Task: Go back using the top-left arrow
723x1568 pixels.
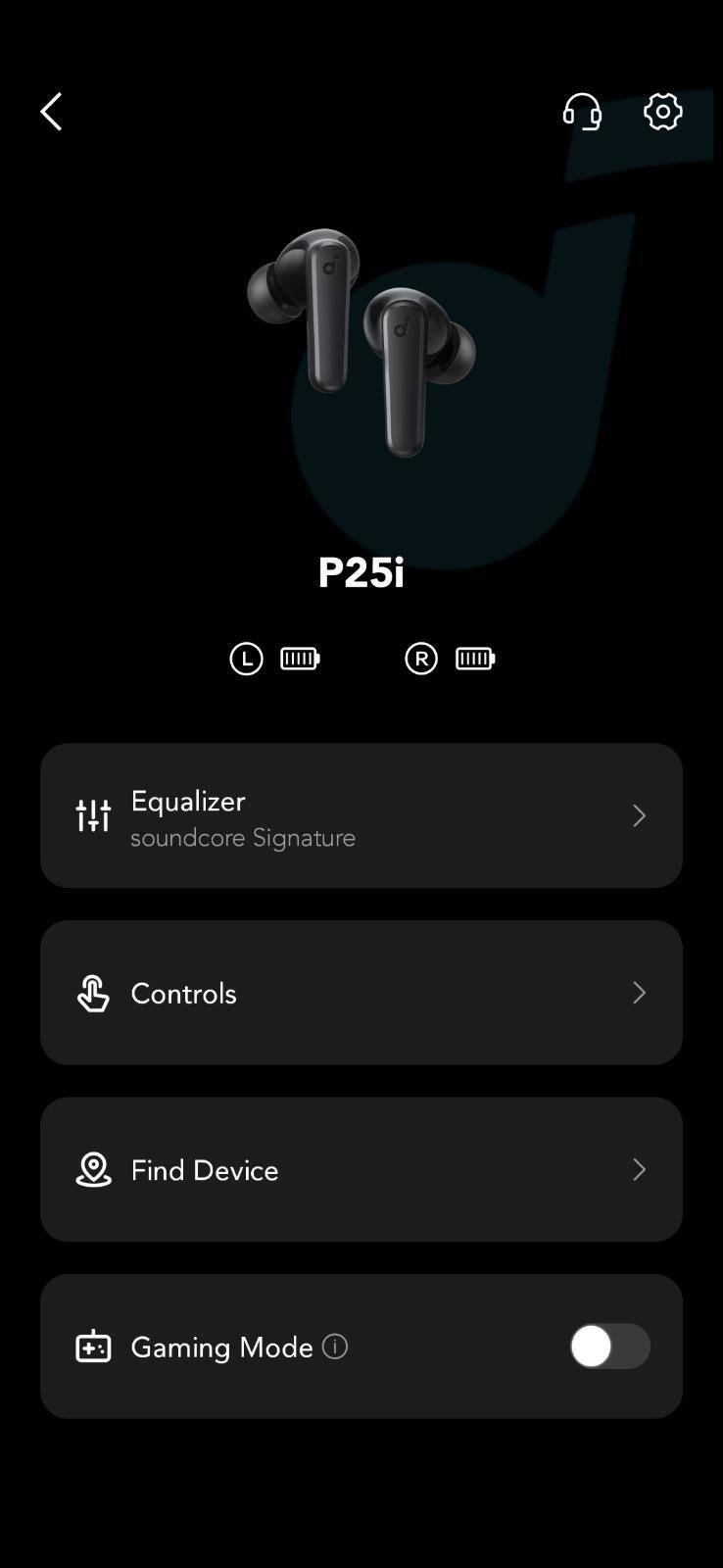Action: 51,112
